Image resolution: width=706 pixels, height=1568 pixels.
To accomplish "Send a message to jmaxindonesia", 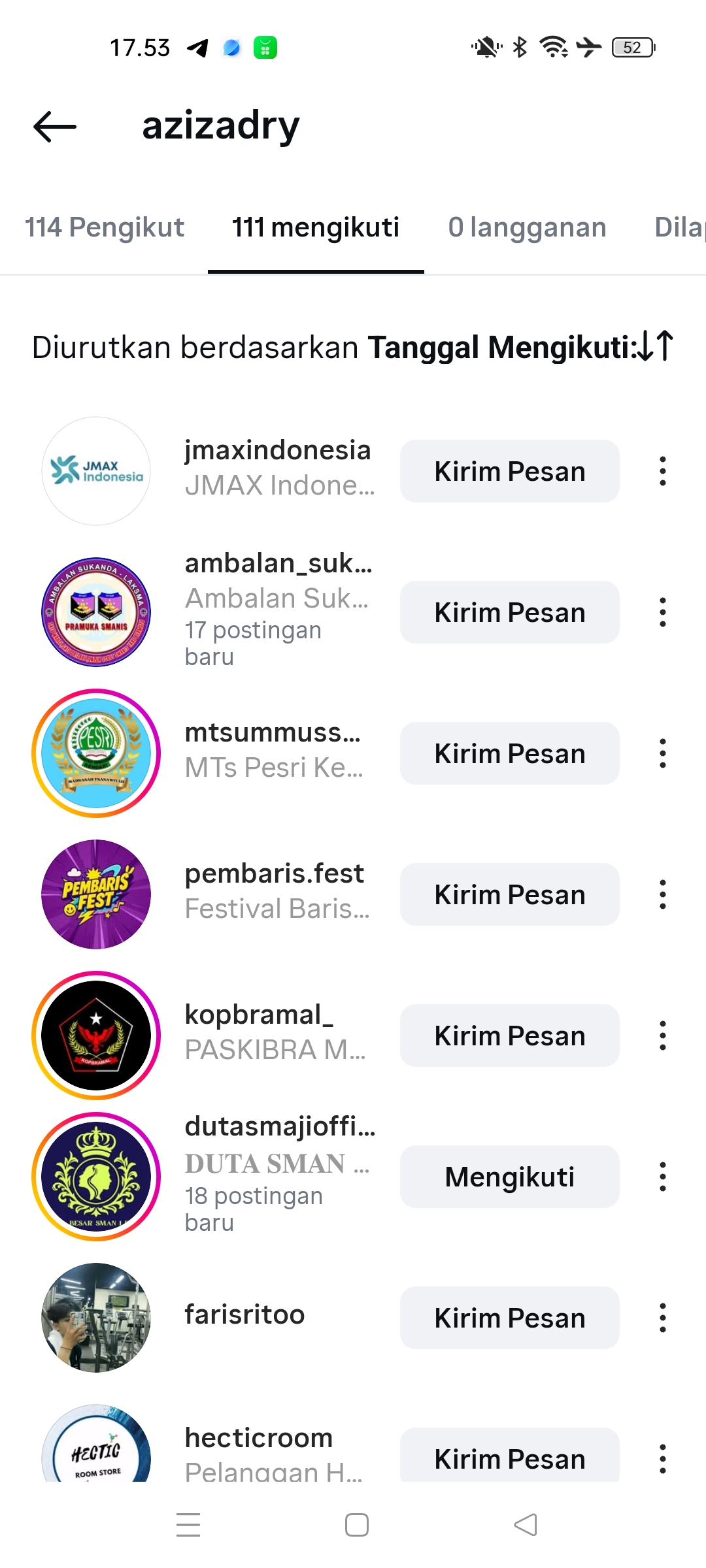I will pos(509,471).
